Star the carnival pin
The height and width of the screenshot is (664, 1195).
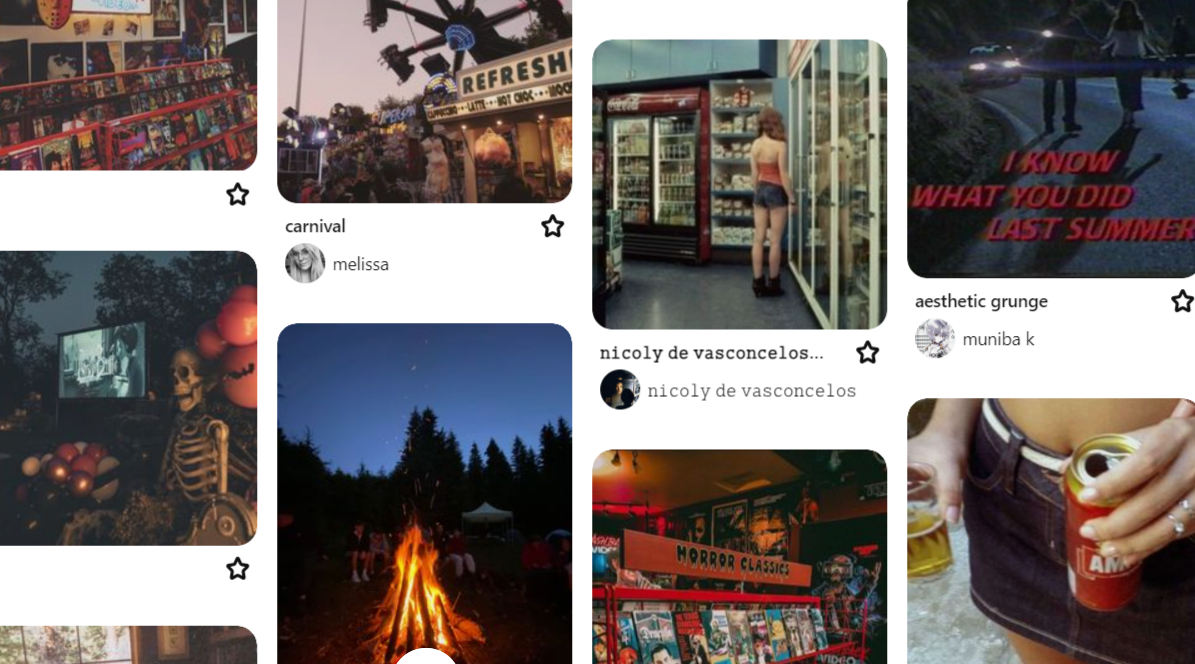553,227
